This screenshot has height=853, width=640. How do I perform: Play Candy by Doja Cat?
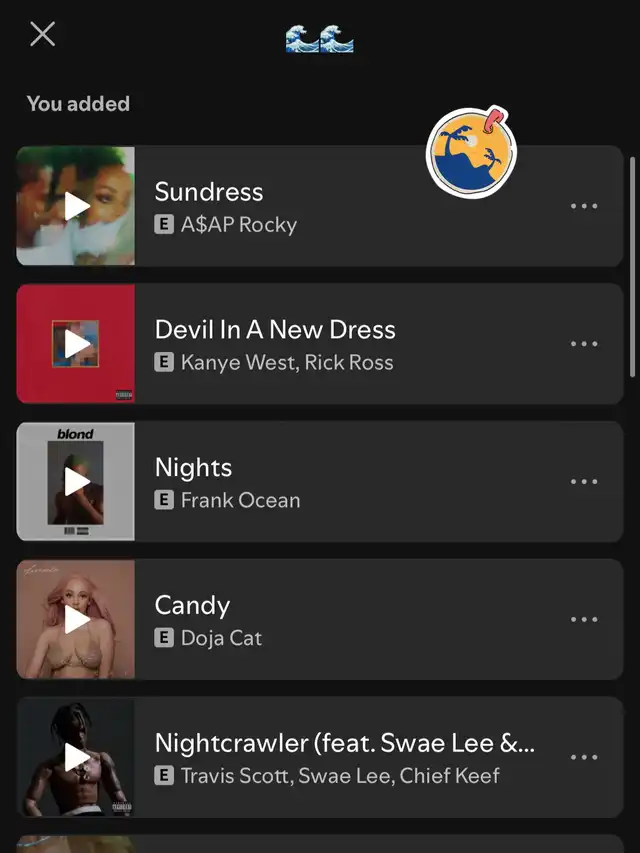point(77,619)
